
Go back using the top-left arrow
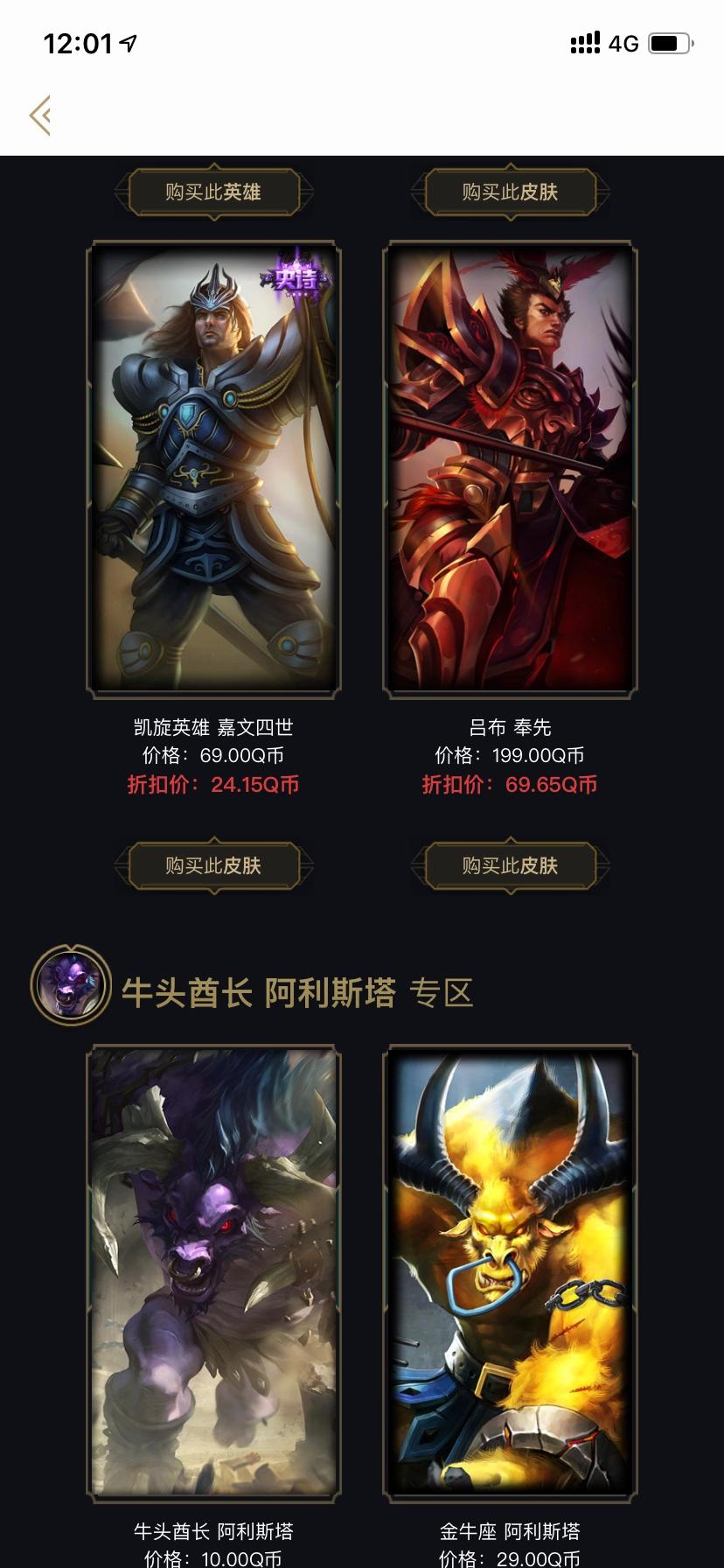(40, 115)
